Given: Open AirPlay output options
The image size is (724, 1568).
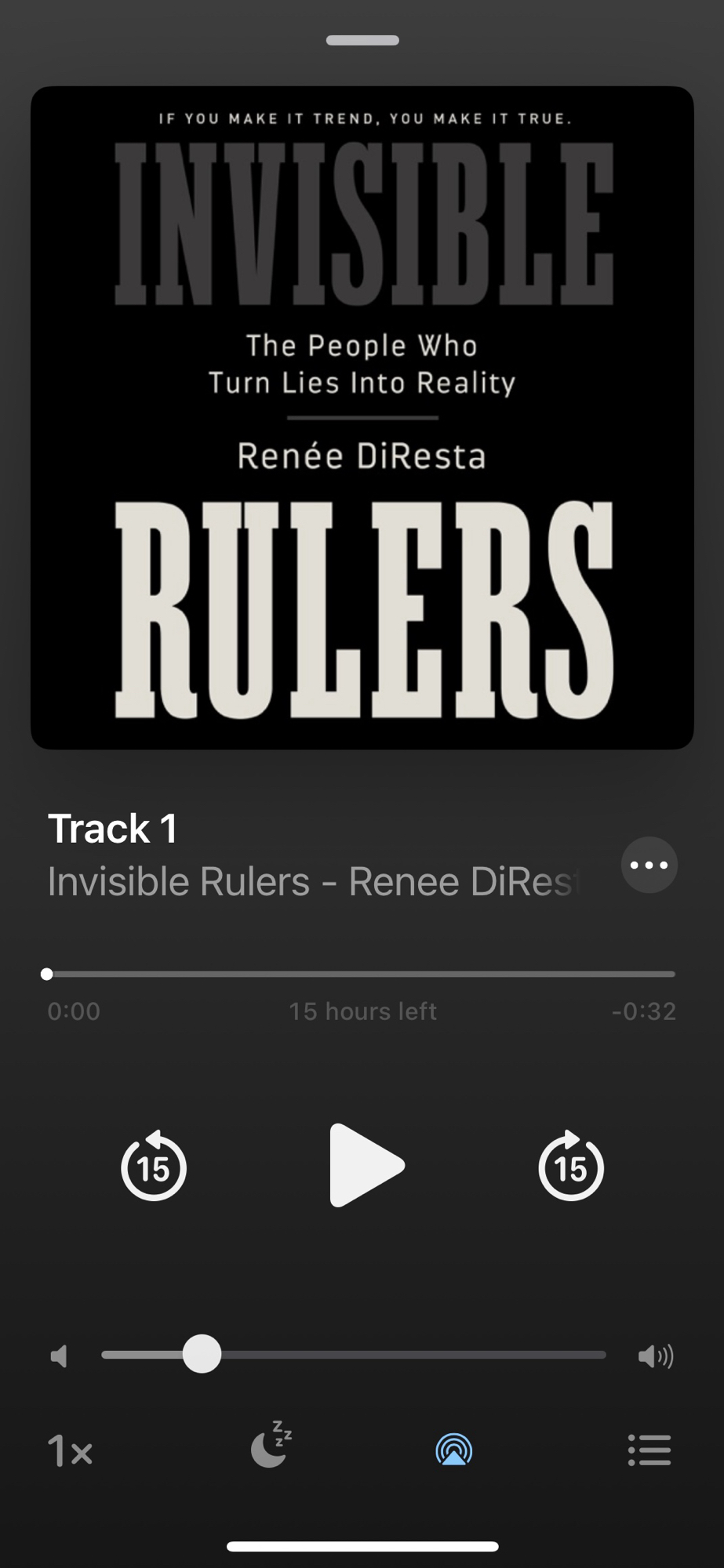Looking at the screenshot, I should pyautogui.click(x=453, y=1450).
